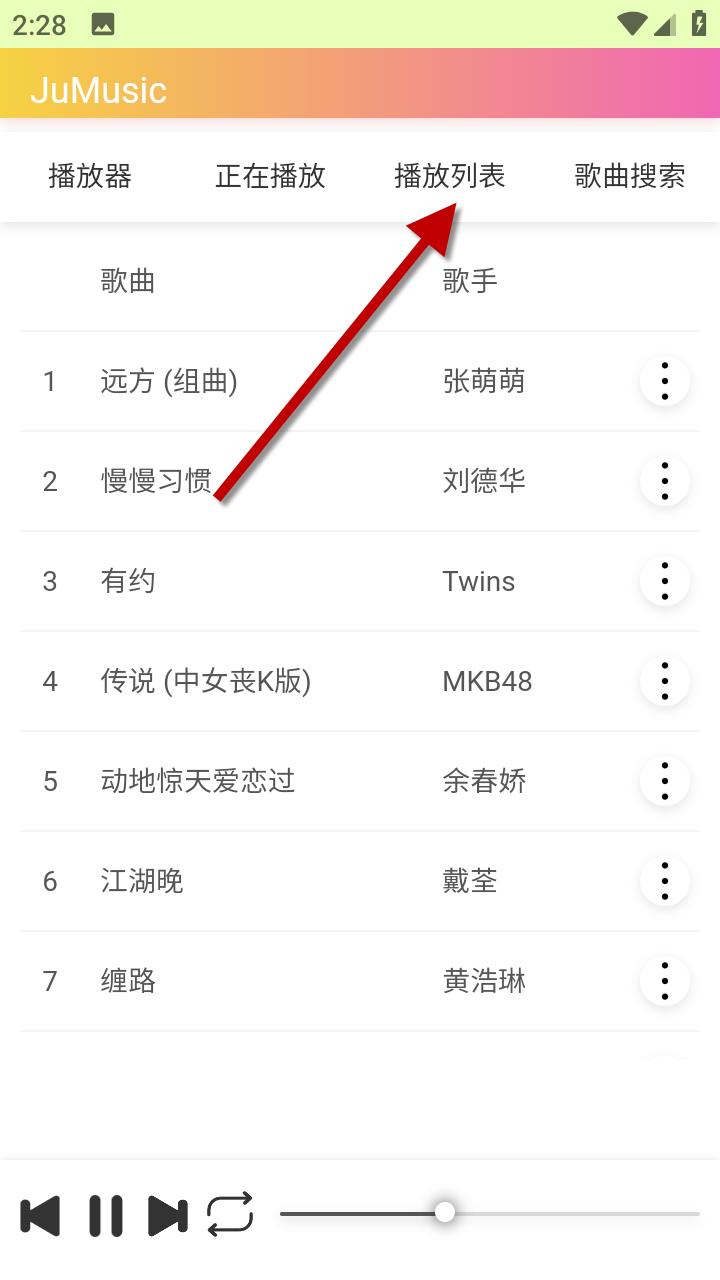Show more options for 有约
Image resolution: width=720 pixels, height=1280 pixels.
(665, 581)
